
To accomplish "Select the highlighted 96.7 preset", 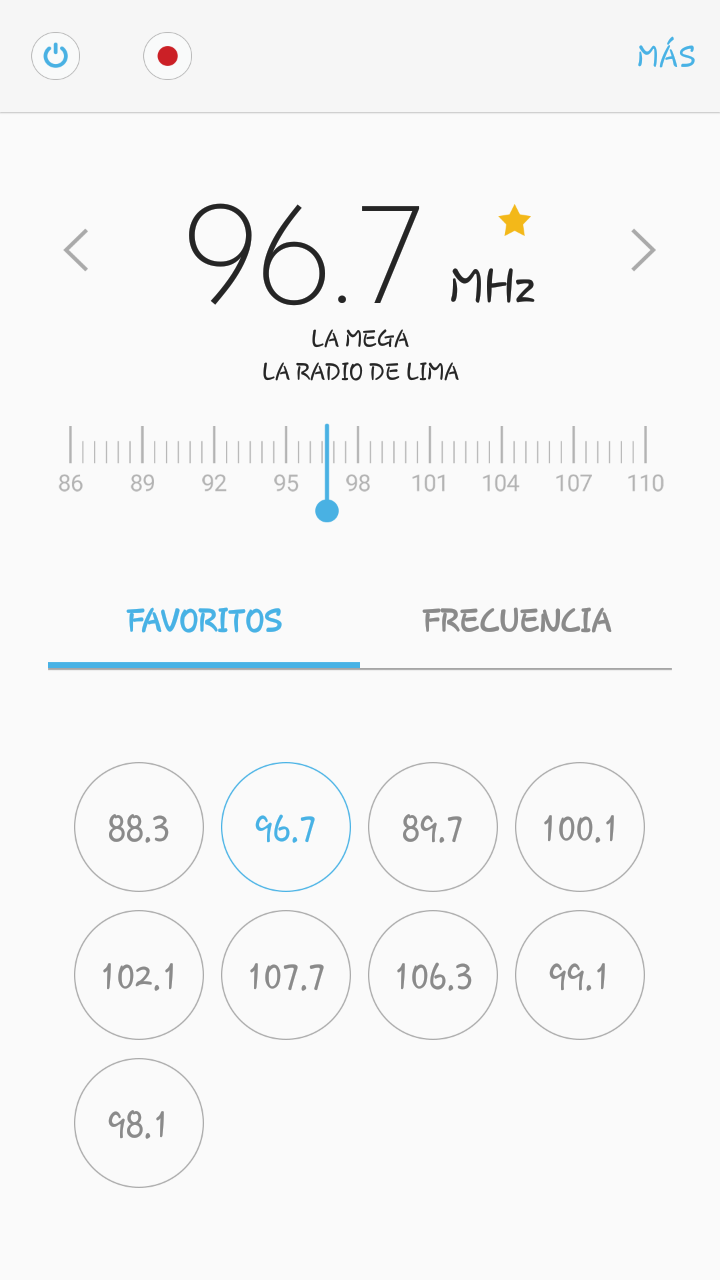I will pyautogui.click(x=286, y=828).
